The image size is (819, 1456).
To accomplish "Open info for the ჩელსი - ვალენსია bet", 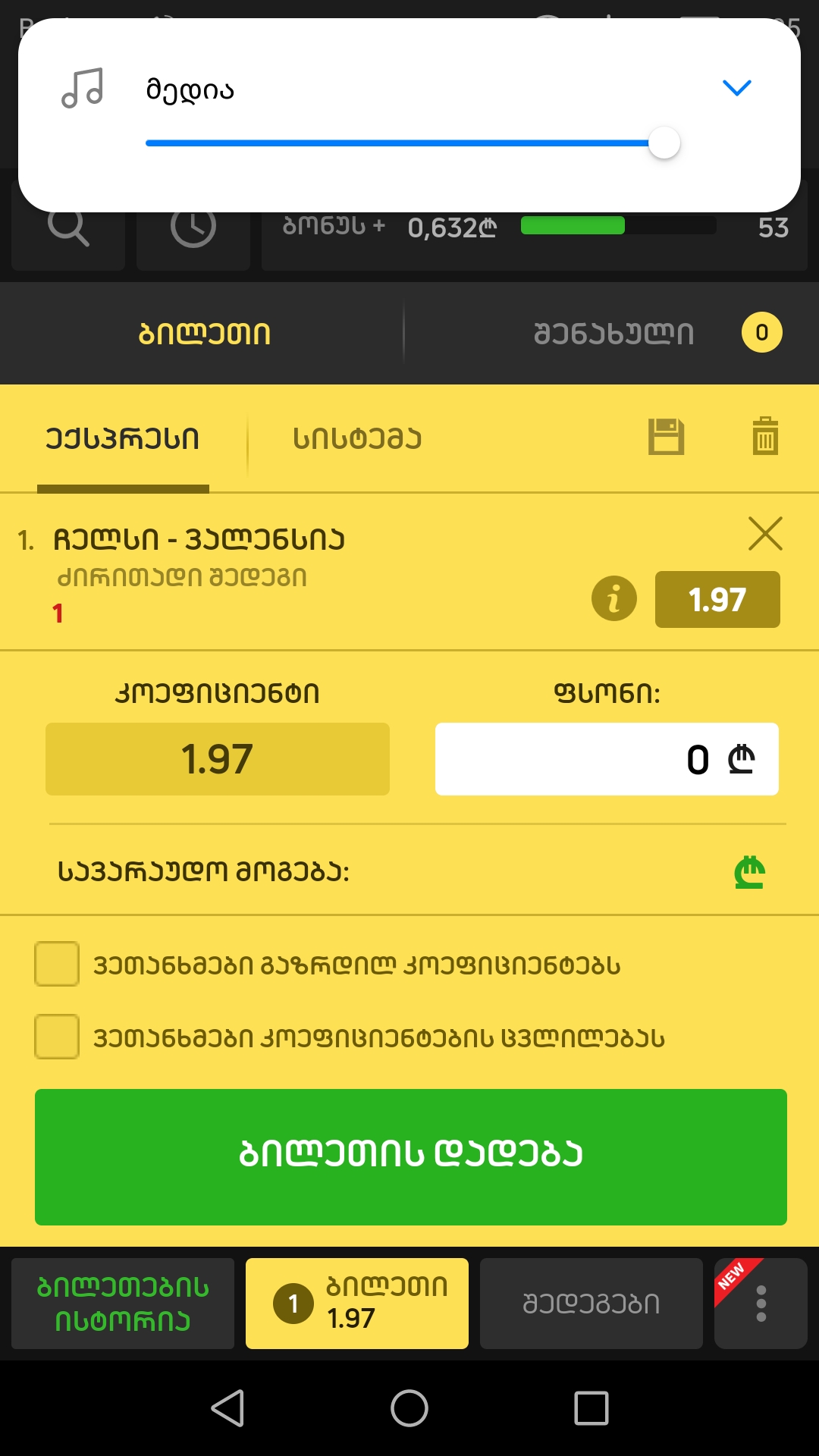I will [613, 599].
